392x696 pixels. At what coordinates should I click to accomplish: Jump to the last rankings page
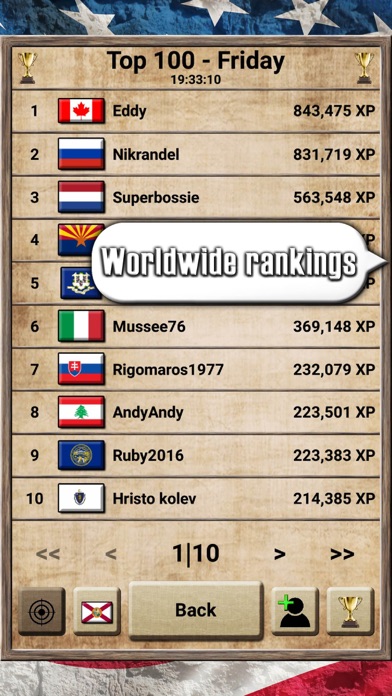(342, 554)
